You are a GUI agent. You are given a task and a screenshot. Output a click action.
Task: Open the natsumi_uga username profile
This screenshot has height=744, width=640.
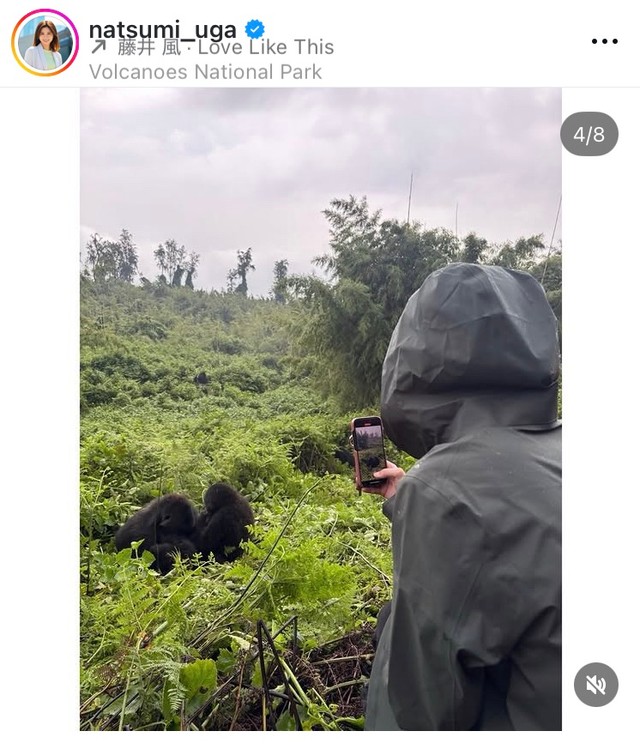pos(162,29)
